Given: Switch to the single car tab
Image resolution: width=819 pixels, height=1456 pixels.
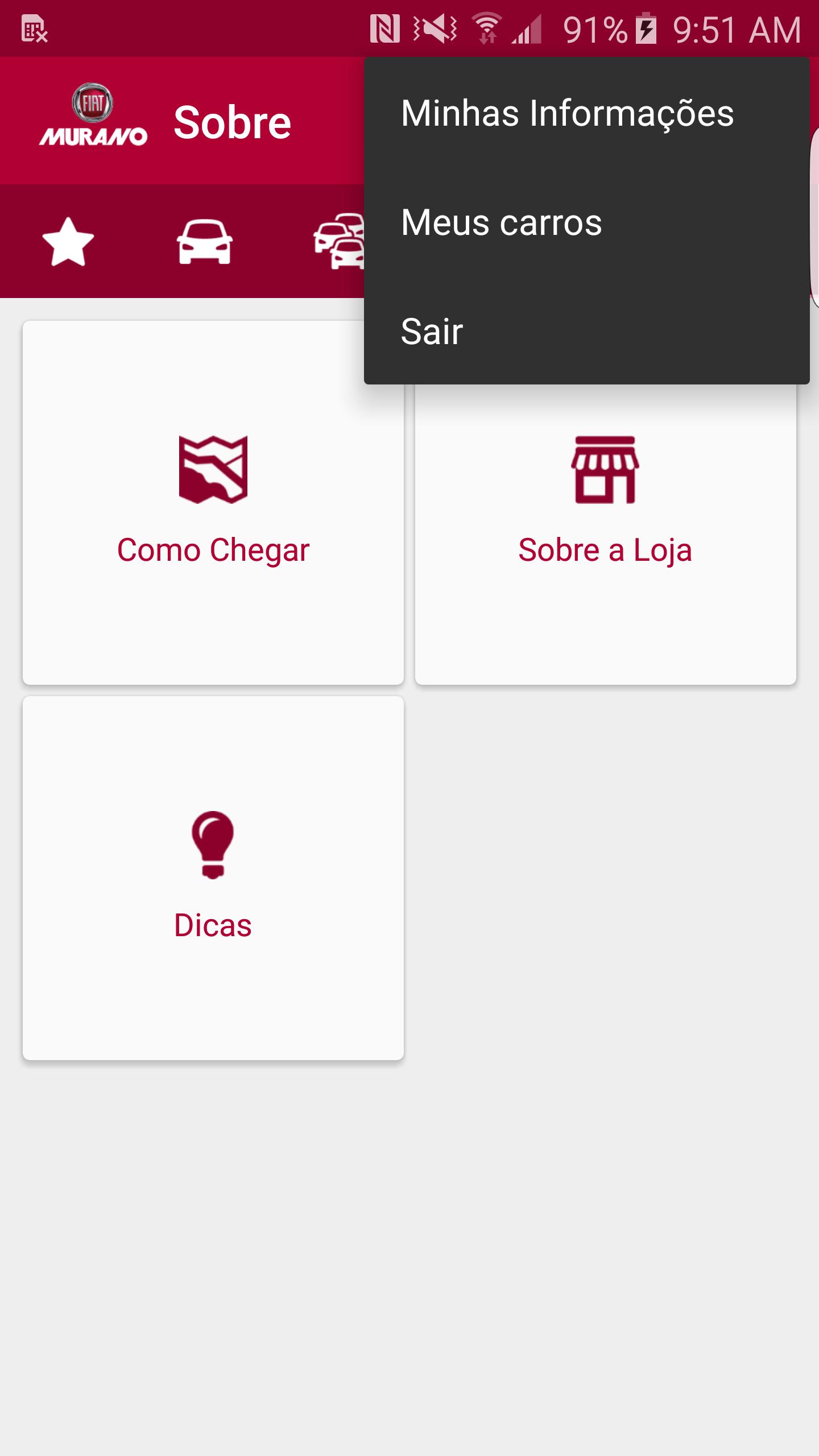Looking at the screenshot, I should coord(205,241).
